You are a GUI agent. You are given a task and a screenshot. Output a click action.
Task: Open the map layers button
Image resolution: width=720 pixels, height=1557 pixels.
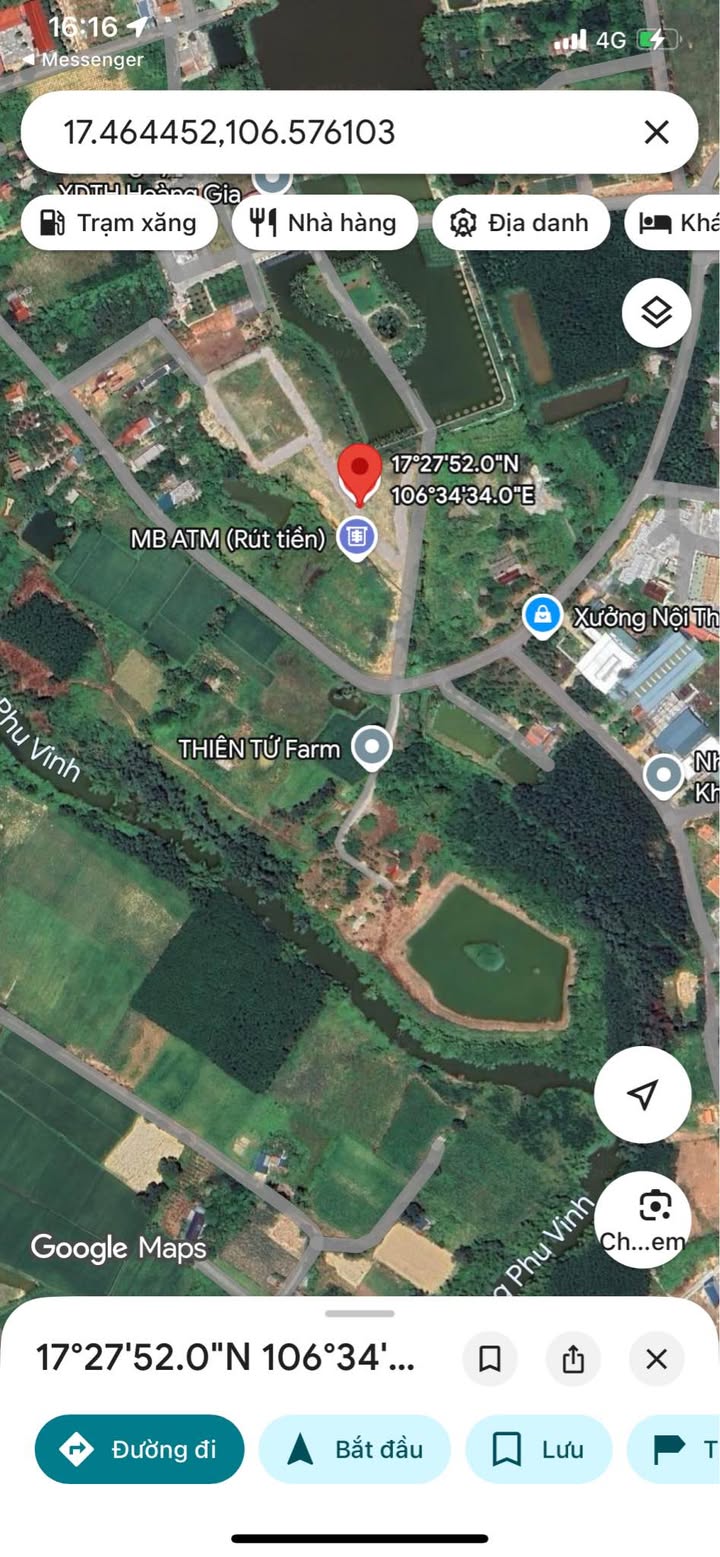pos(656,313)
